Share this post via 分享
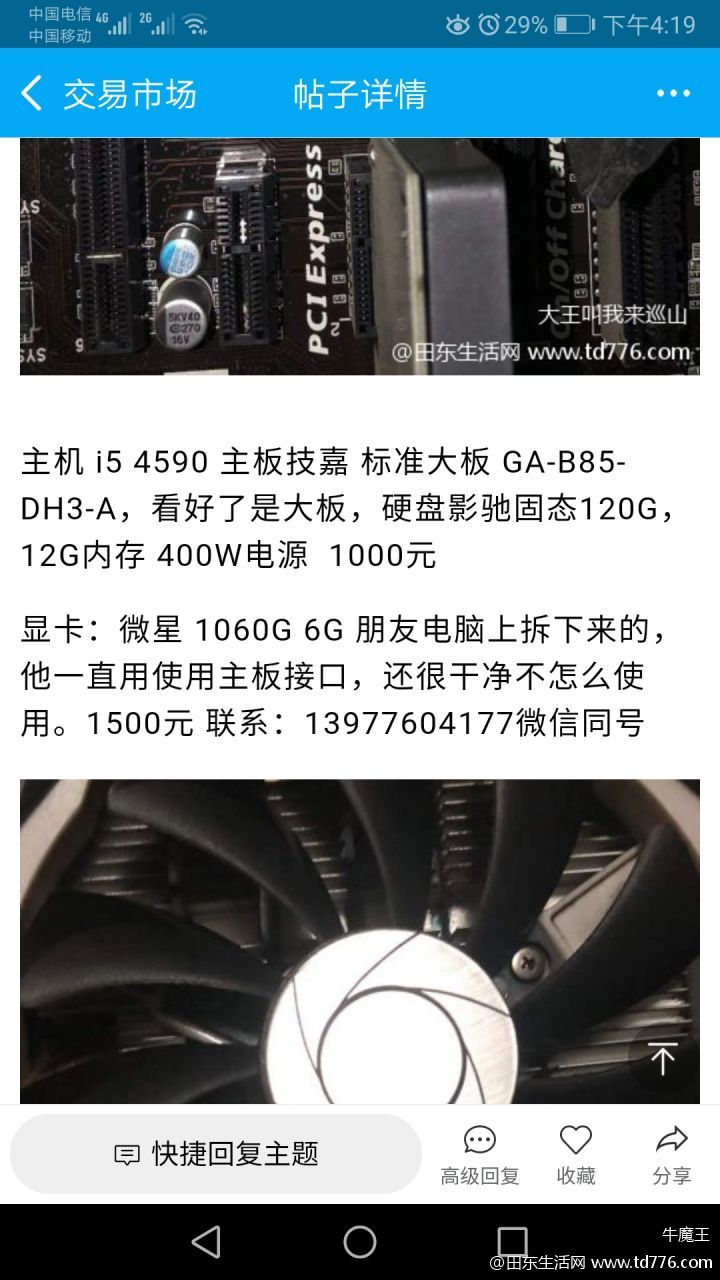 [x=672, y=1154]
